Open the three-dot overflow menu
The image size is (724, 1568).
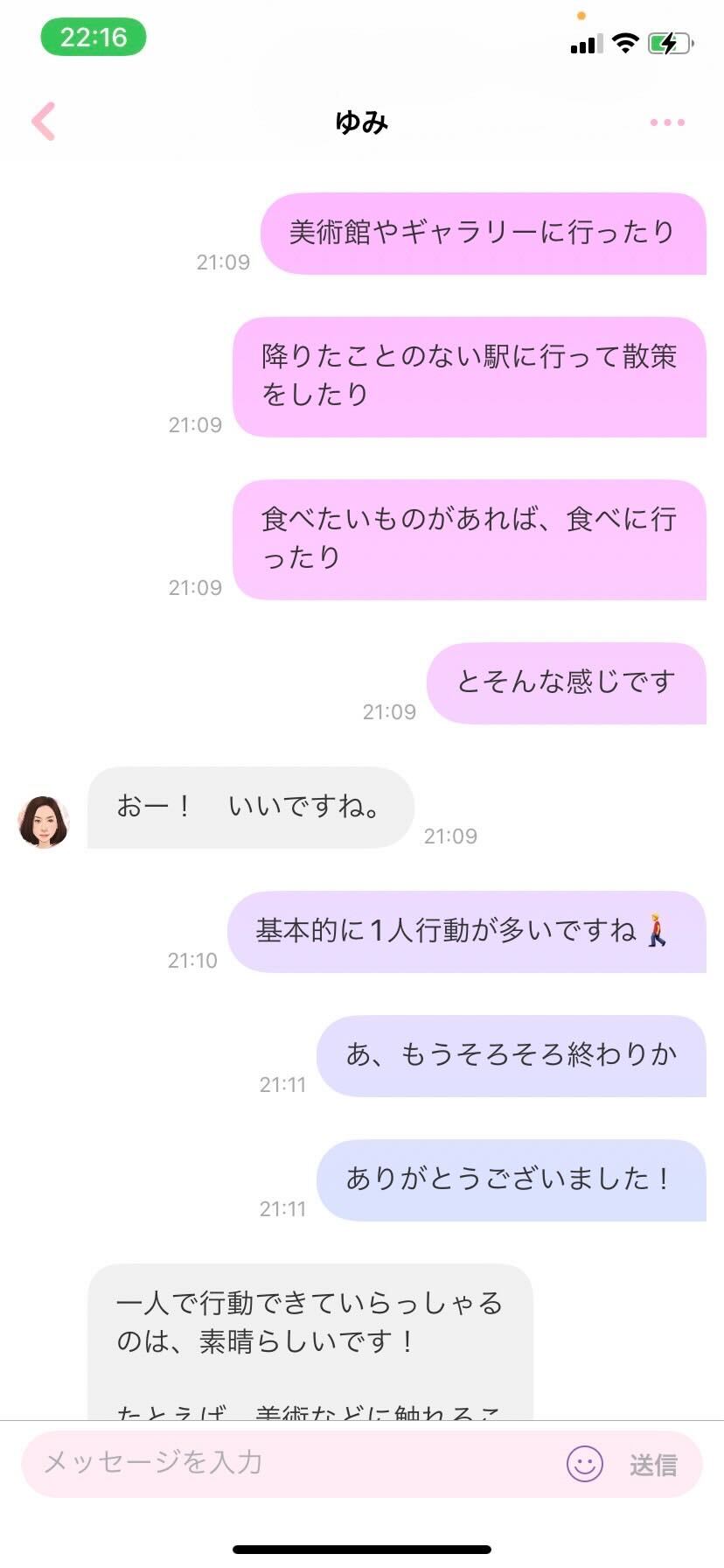click(x=667, y=122)
